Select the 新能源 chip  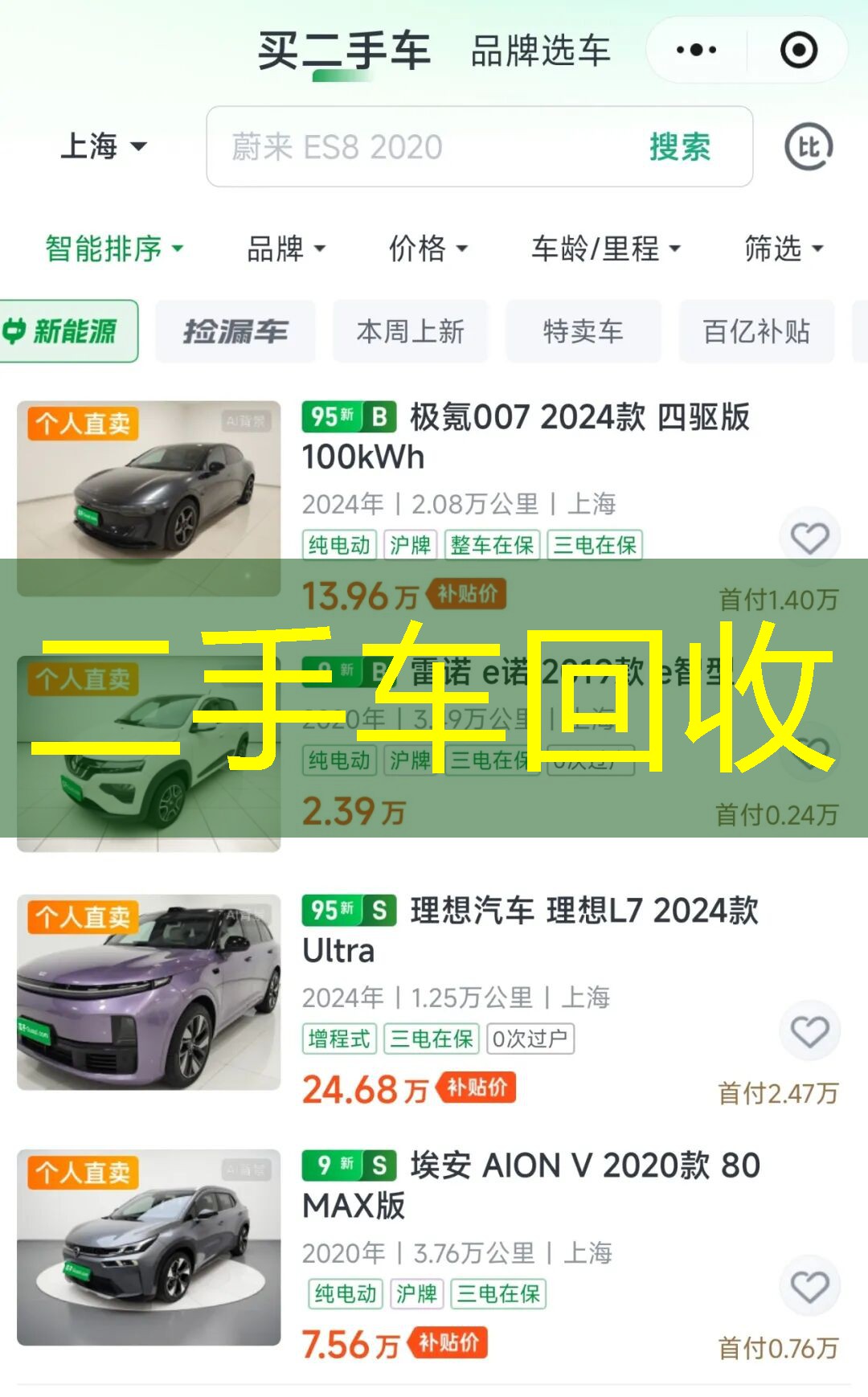(68, 331)
